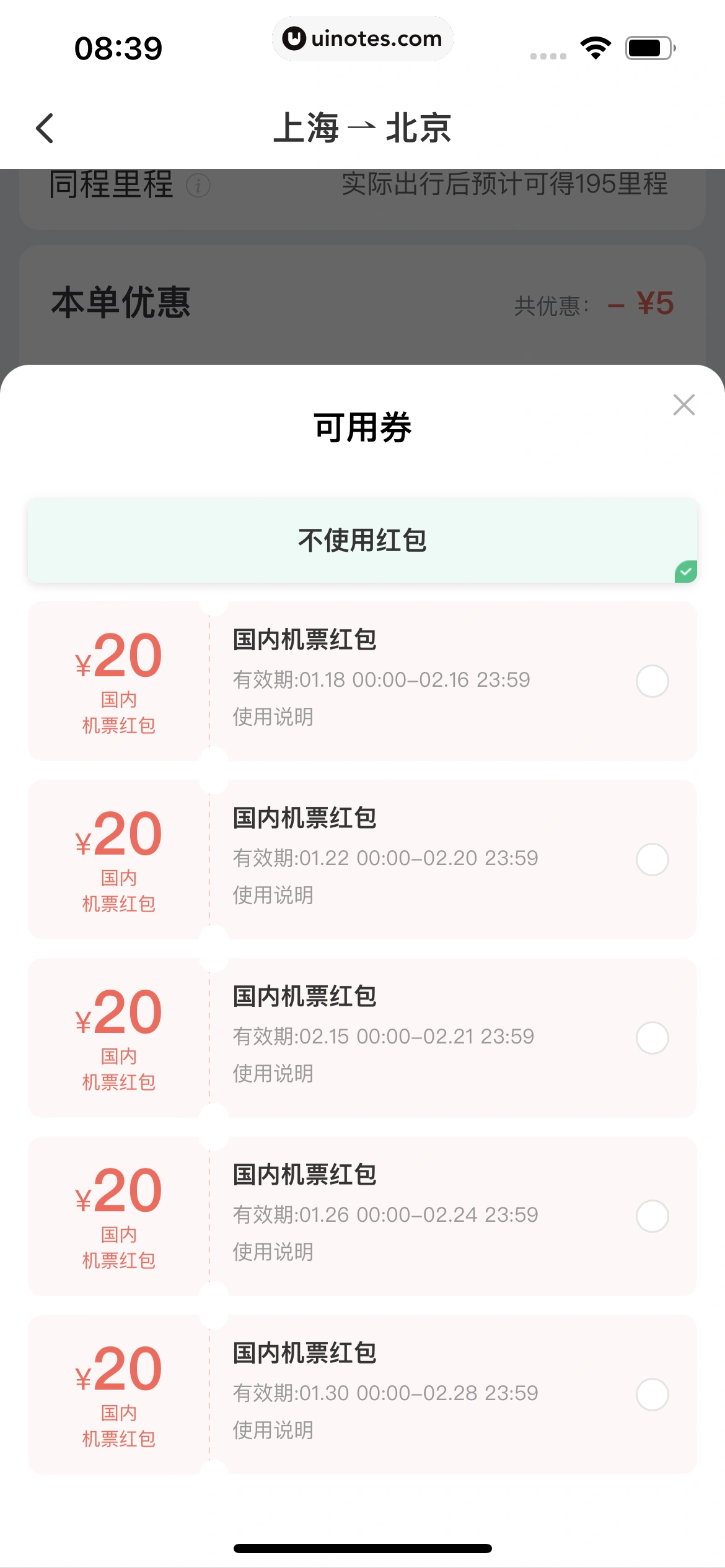Select the coupon valid 01.22–02.20
Screen dimensions: 725x1568
tap(652, 860)
